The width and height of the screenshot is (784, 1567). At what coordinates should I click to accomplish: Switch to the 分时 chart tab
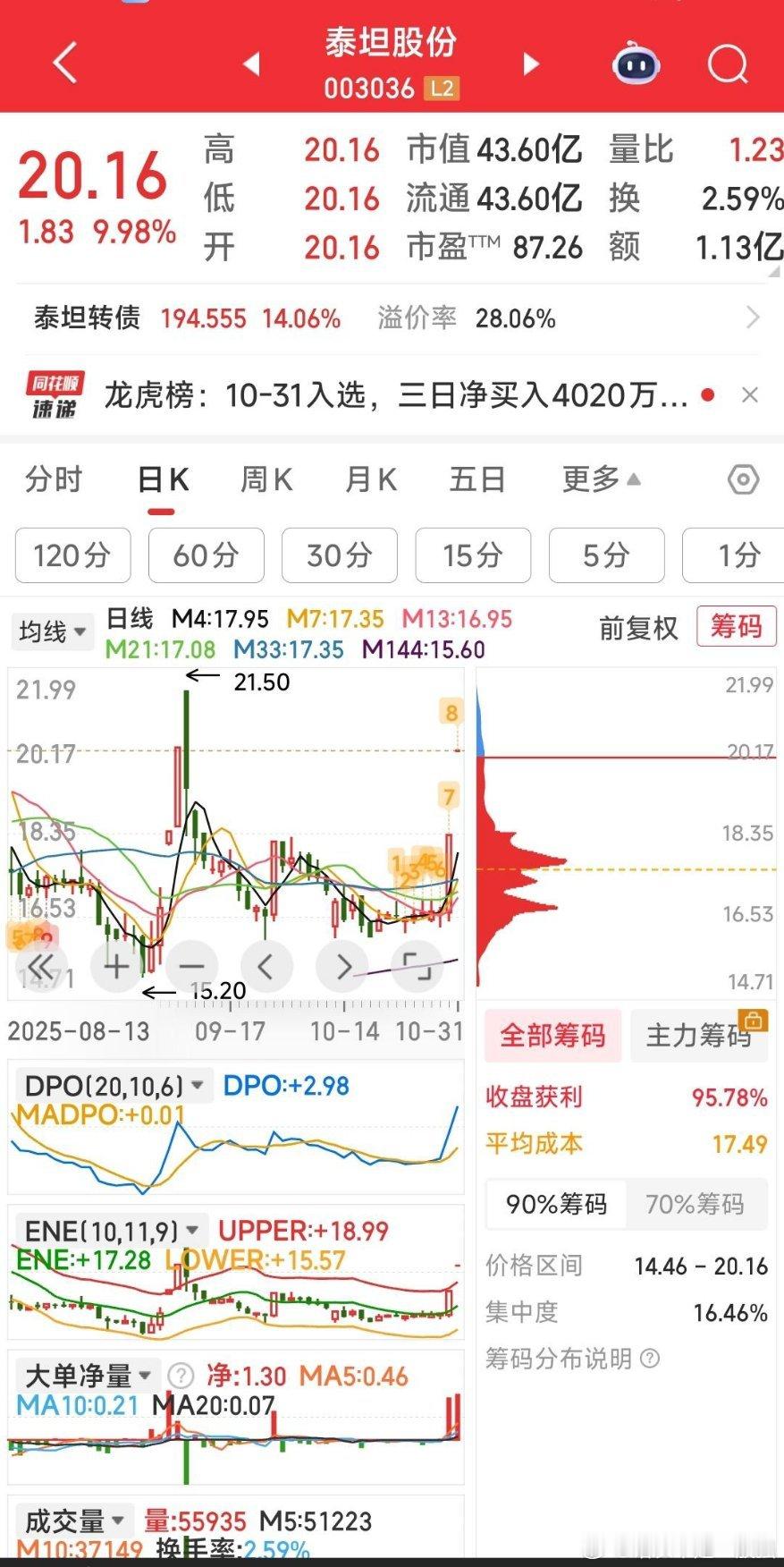pyautogui.click(x=54, y=479)
